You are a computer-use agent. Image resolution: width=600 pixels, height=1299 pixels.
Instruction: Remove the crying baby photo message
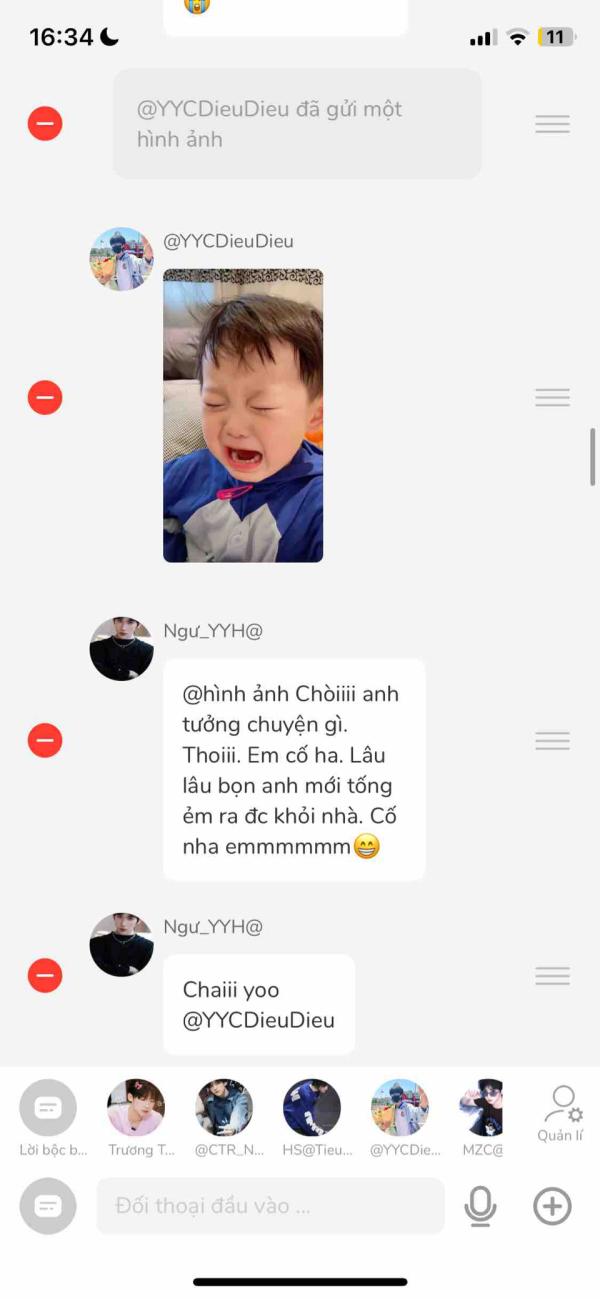click(x=45, y=398)
